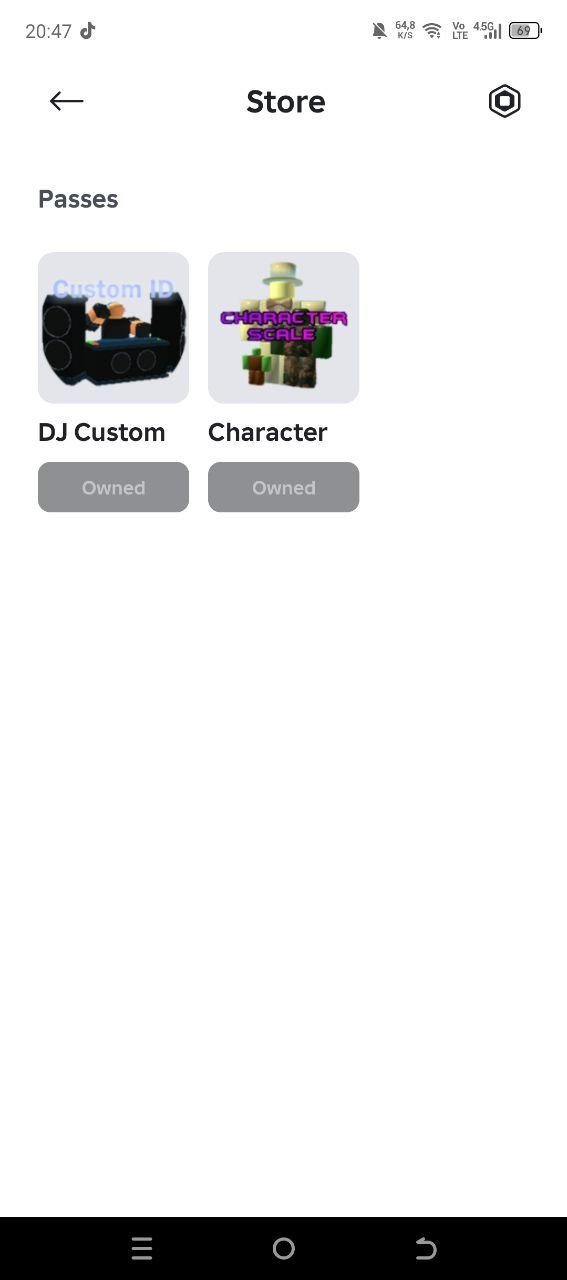Open the system recent apps menu

point(142,1248)
